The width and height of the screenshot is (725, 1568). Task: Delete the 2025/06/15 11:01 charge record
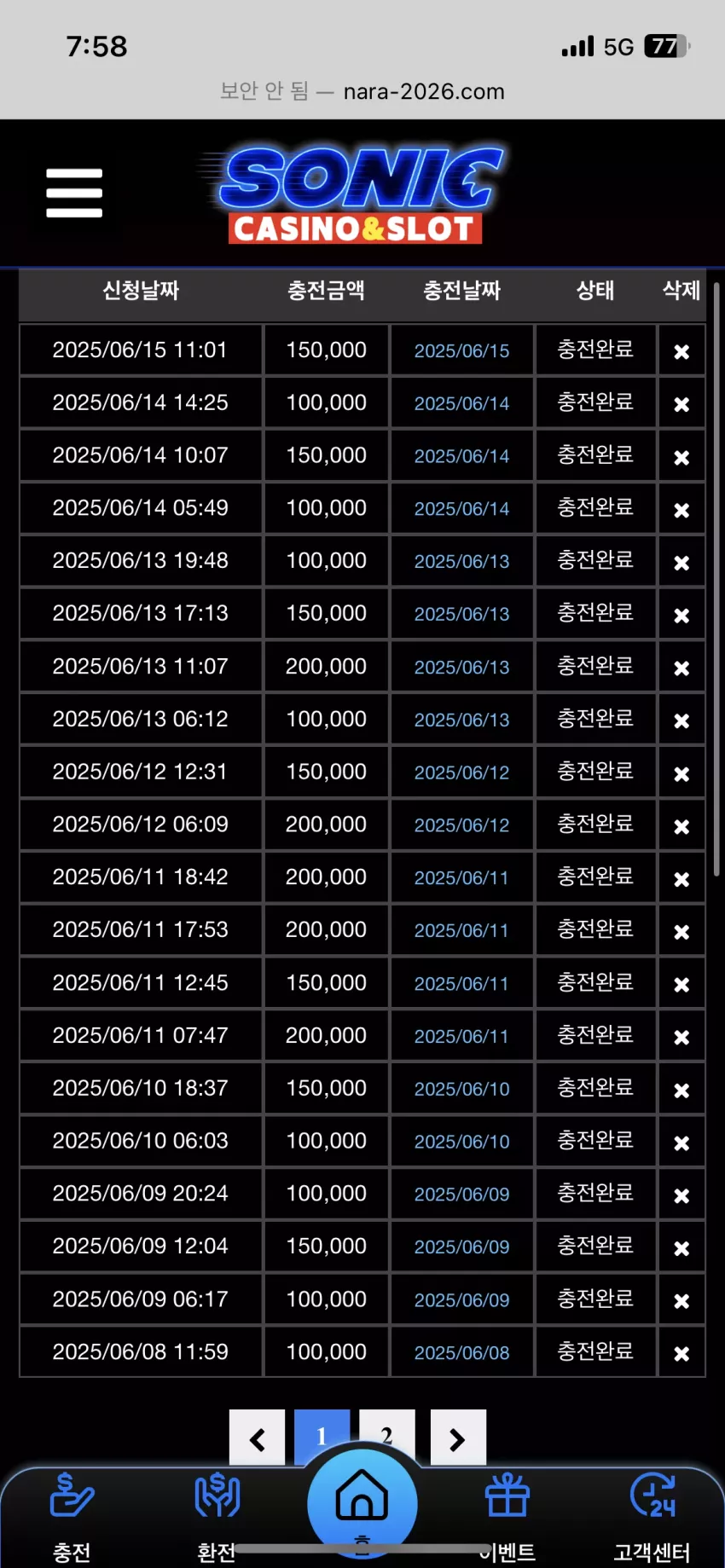point(681,351)
